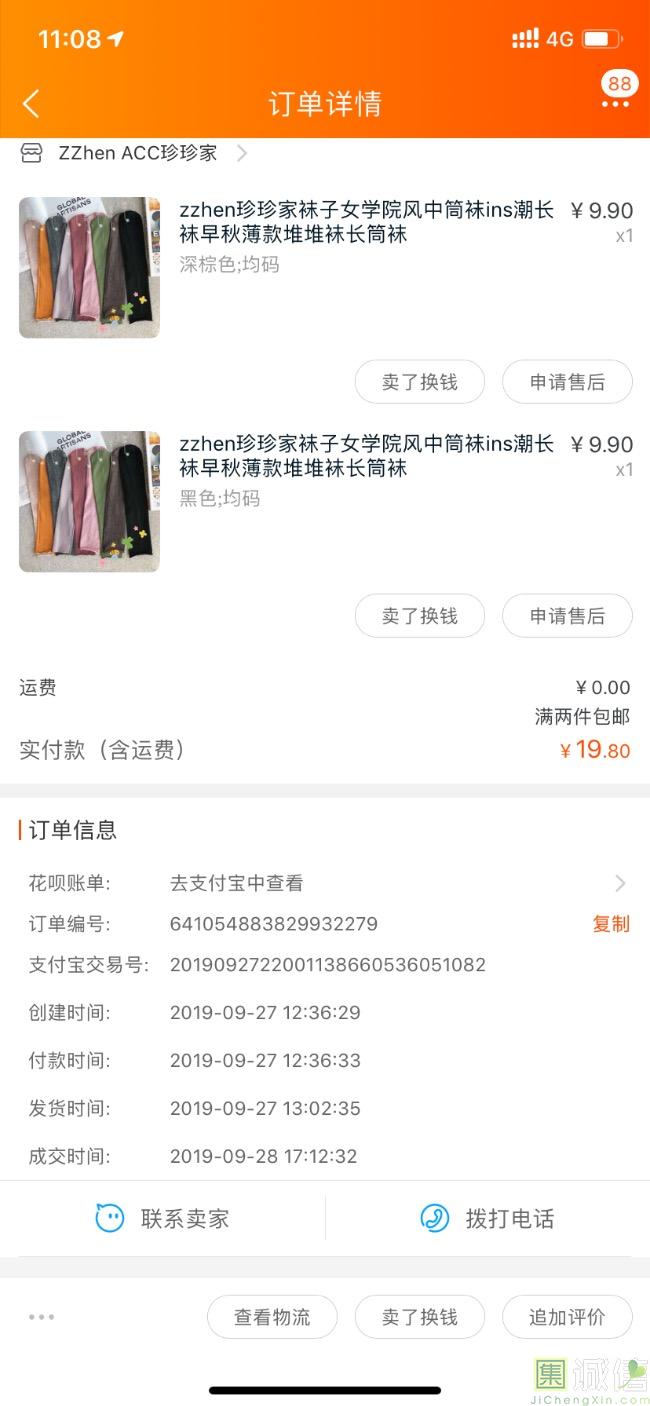This screenshot has height=1406, width=650.
Task: Tap 卖了换钱 for the 黑色 socks
Action: [x=419, y=616]
